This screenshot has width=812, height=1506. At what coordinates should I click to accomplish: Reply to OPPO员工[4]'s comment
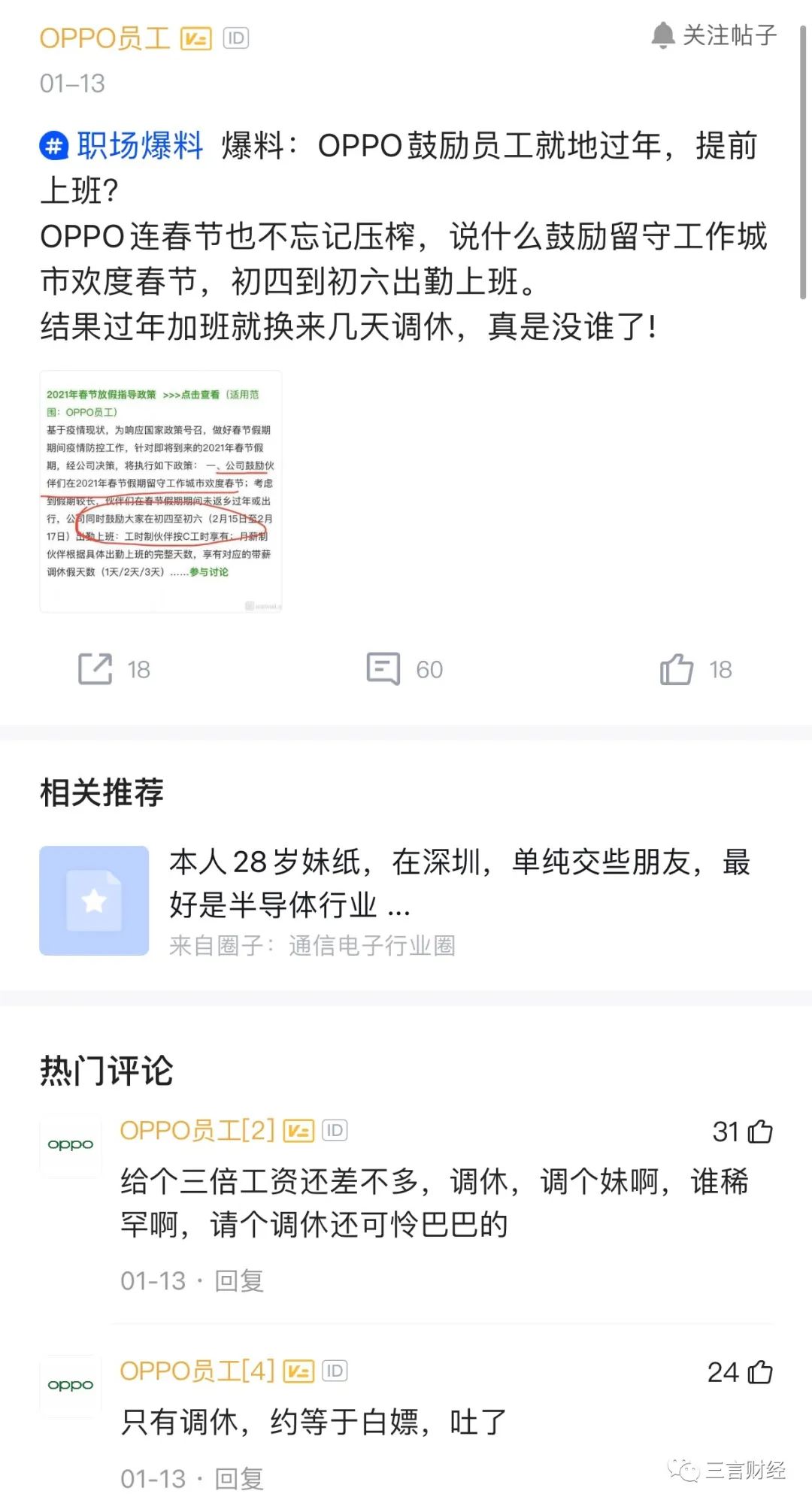(x=239, y=1478)
